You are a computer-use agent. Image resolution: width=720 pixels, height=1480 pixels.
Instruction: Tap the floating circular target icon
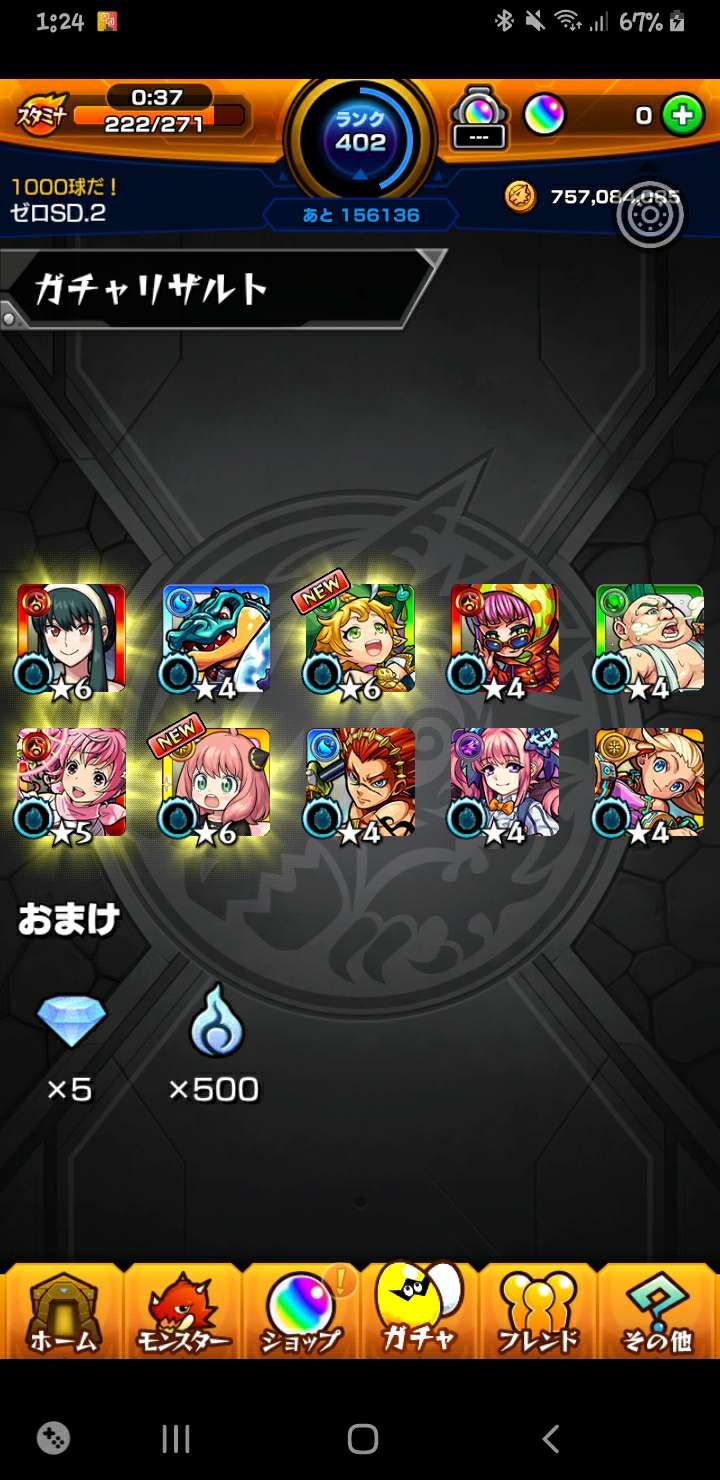coord(649,215)
